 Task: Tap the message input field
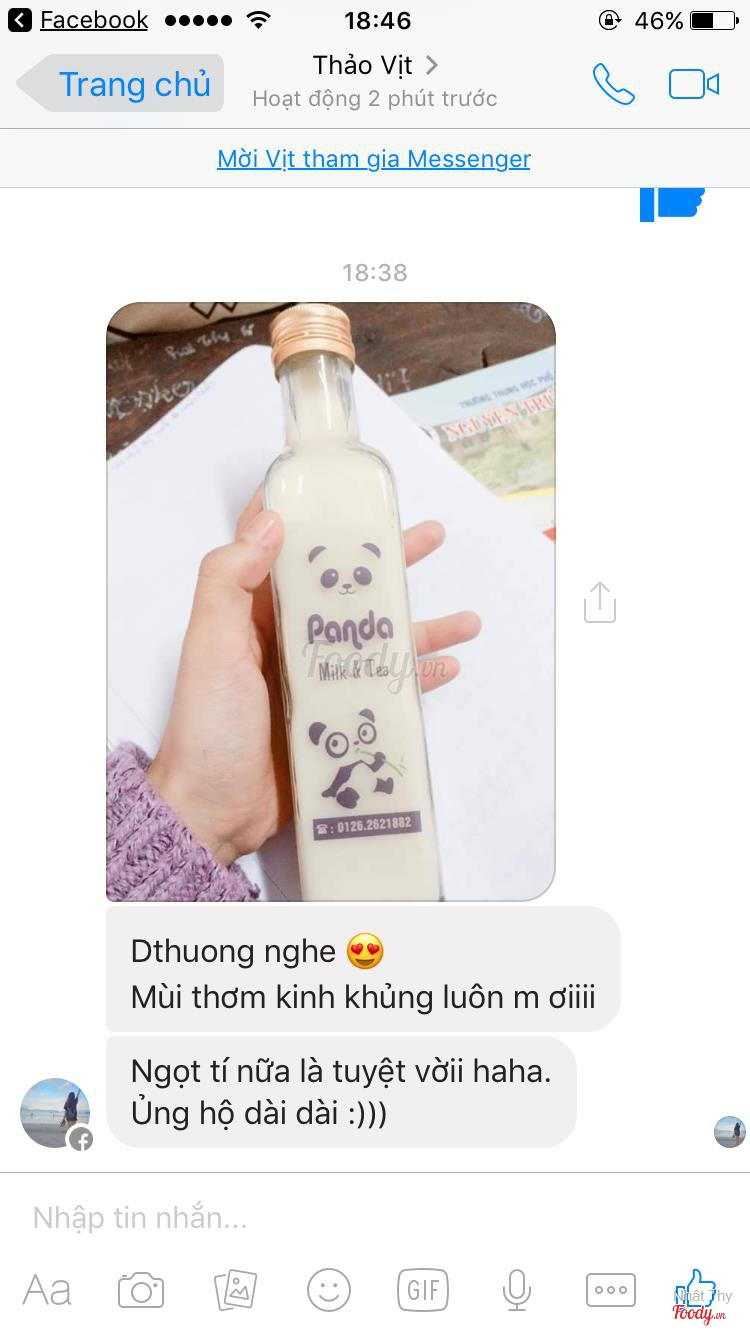coord(370,1217)
